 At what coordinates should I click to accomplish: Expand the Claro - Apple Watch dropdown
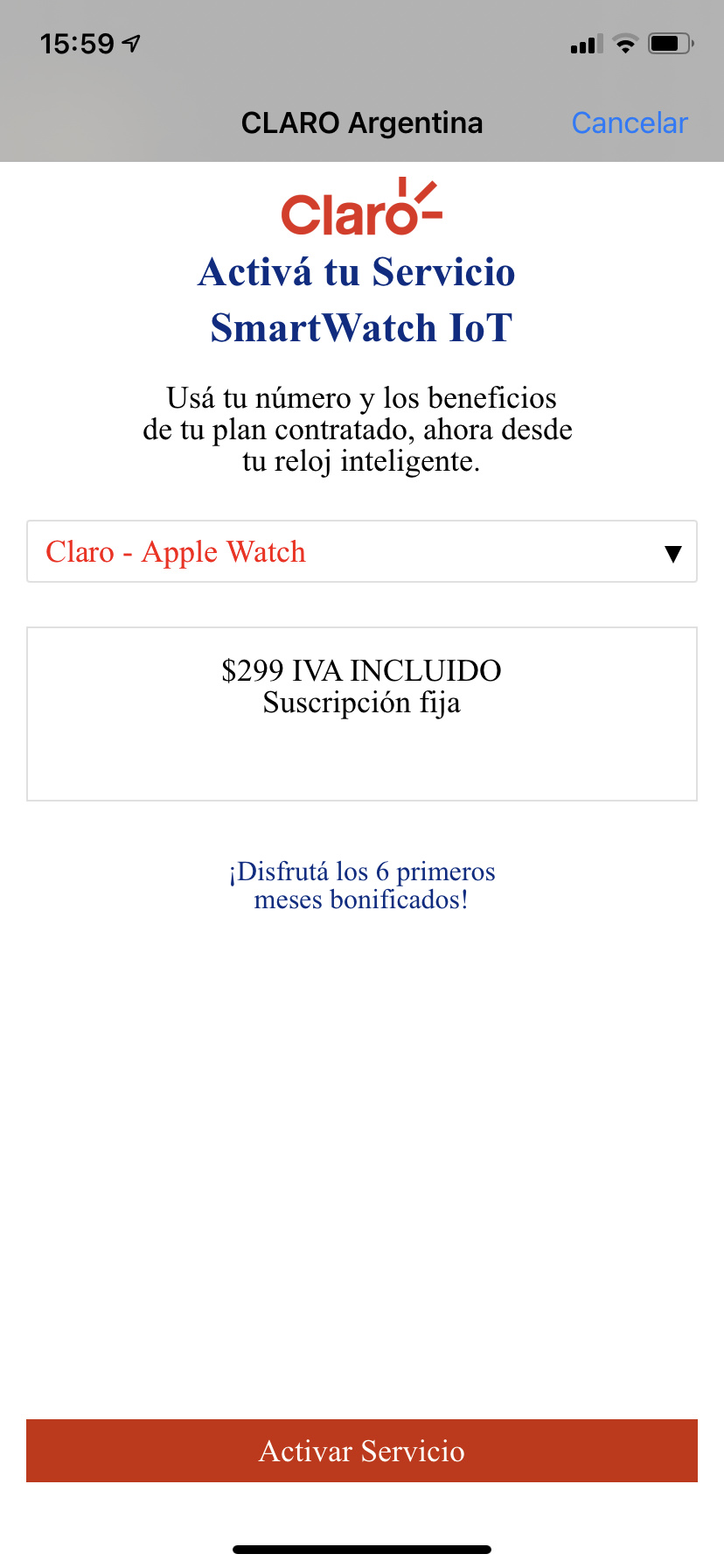pyautogui.click(x=362, y=551)
